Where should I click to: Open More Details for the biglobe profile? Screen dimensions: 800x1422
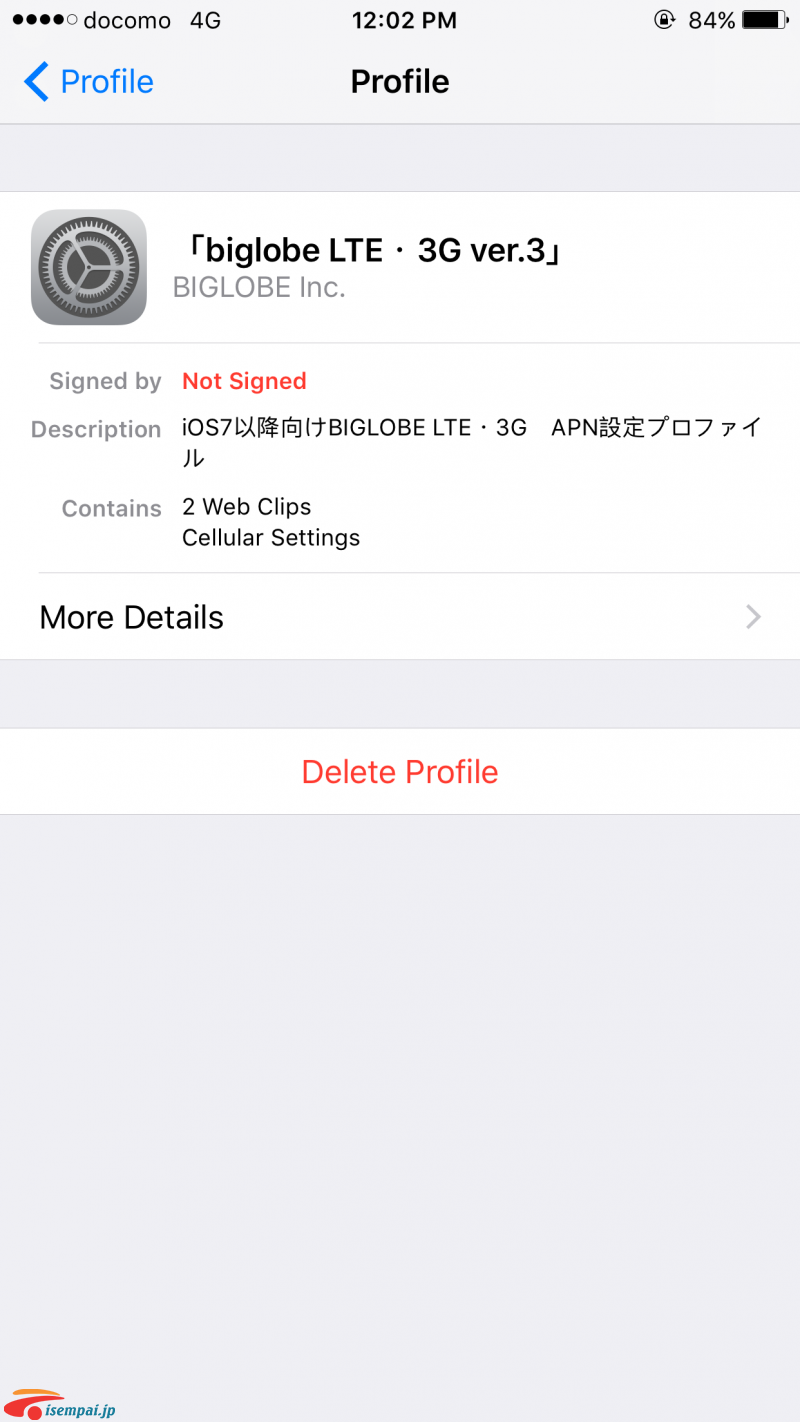[400, 617]
